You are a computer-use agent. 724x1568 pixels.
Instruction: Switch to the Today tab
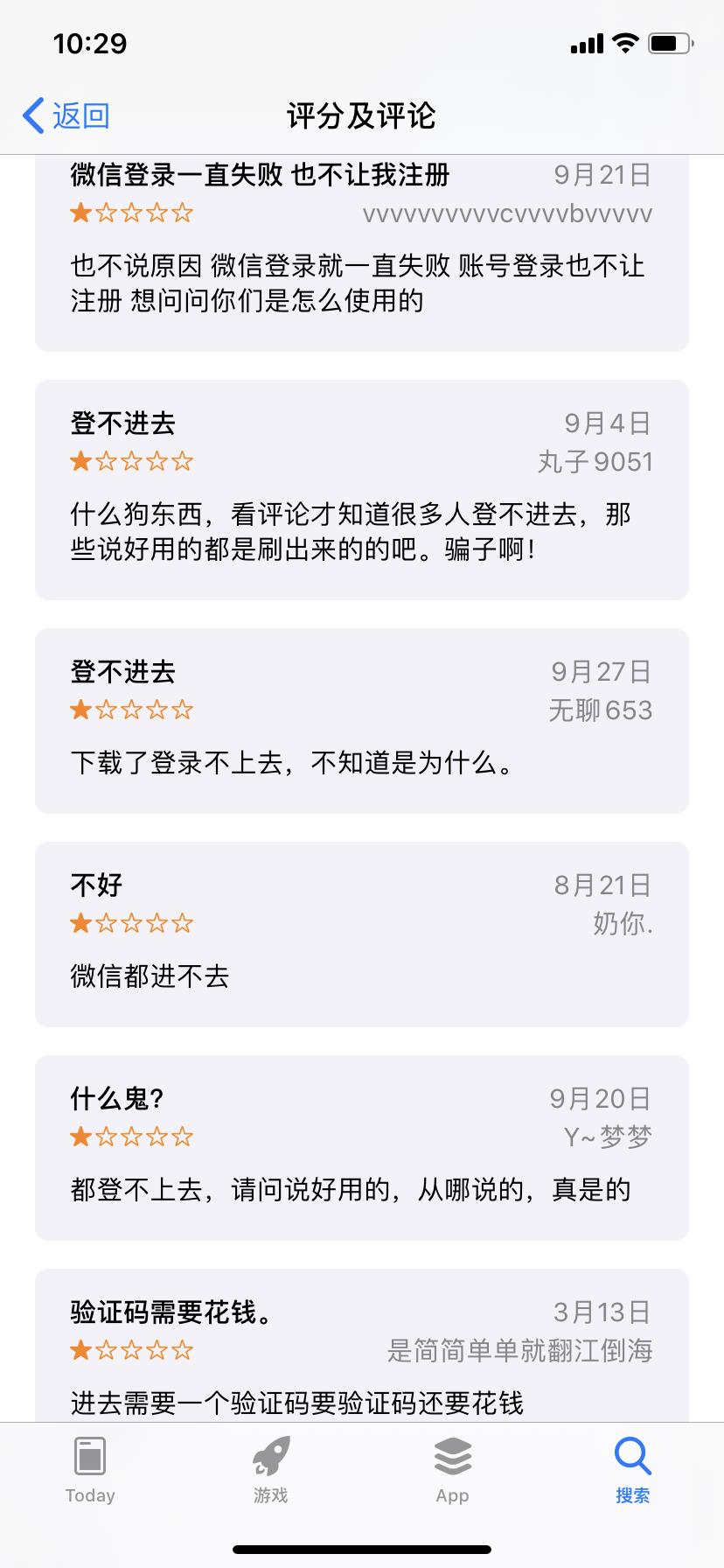90,1472
